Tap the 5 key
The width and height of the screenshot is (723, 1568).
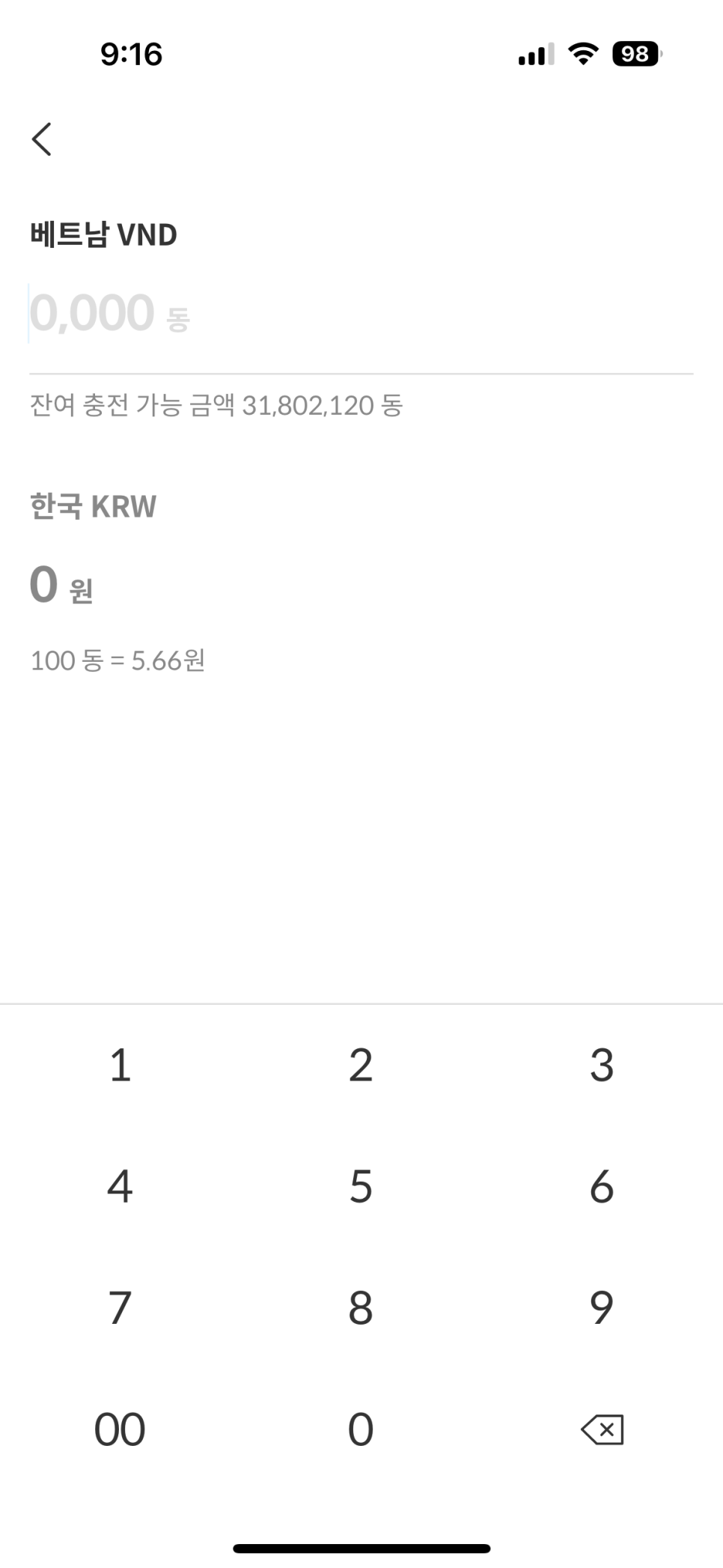coord(361,1187)
